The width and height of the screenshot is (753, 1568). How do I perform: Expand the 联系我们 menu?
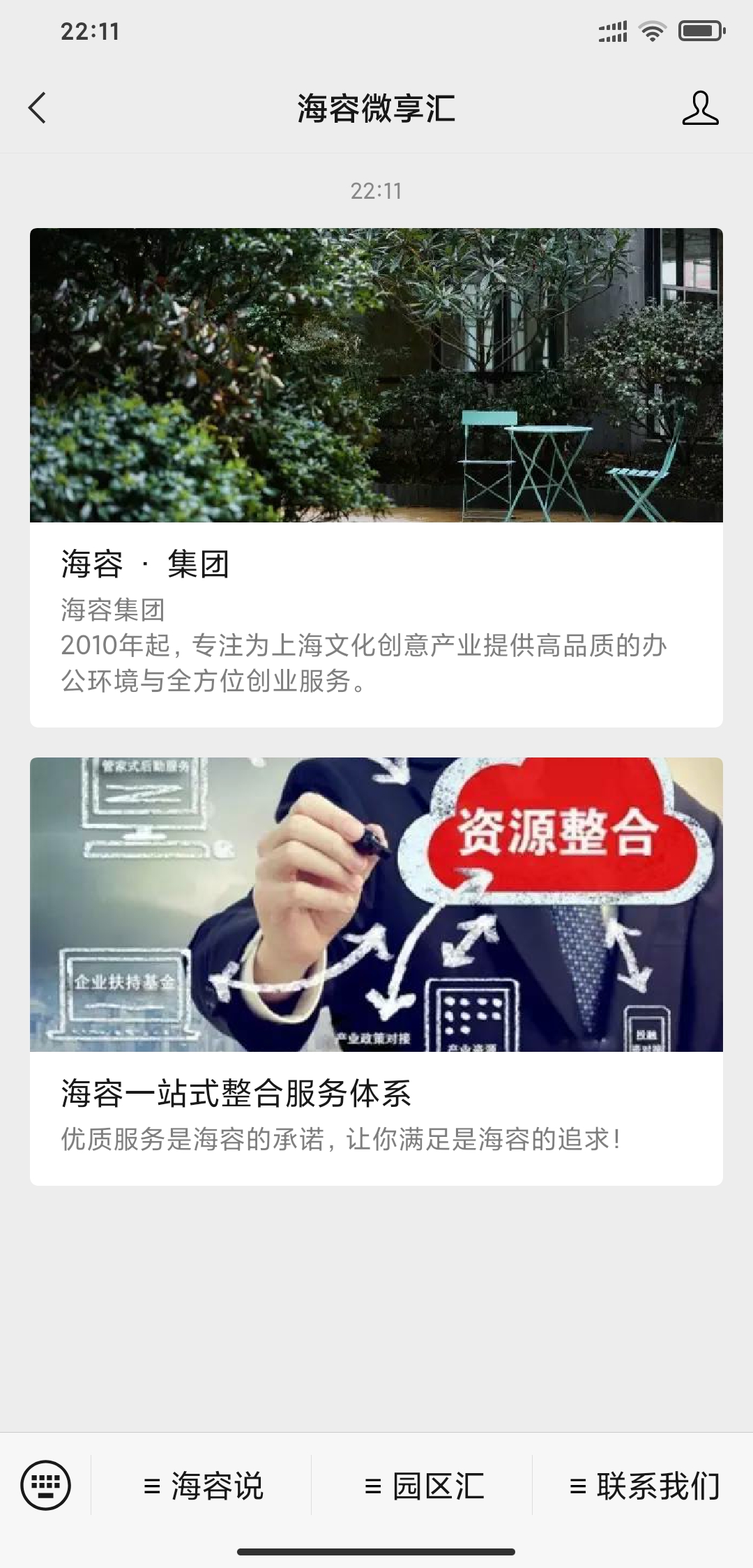[644, 1486]
